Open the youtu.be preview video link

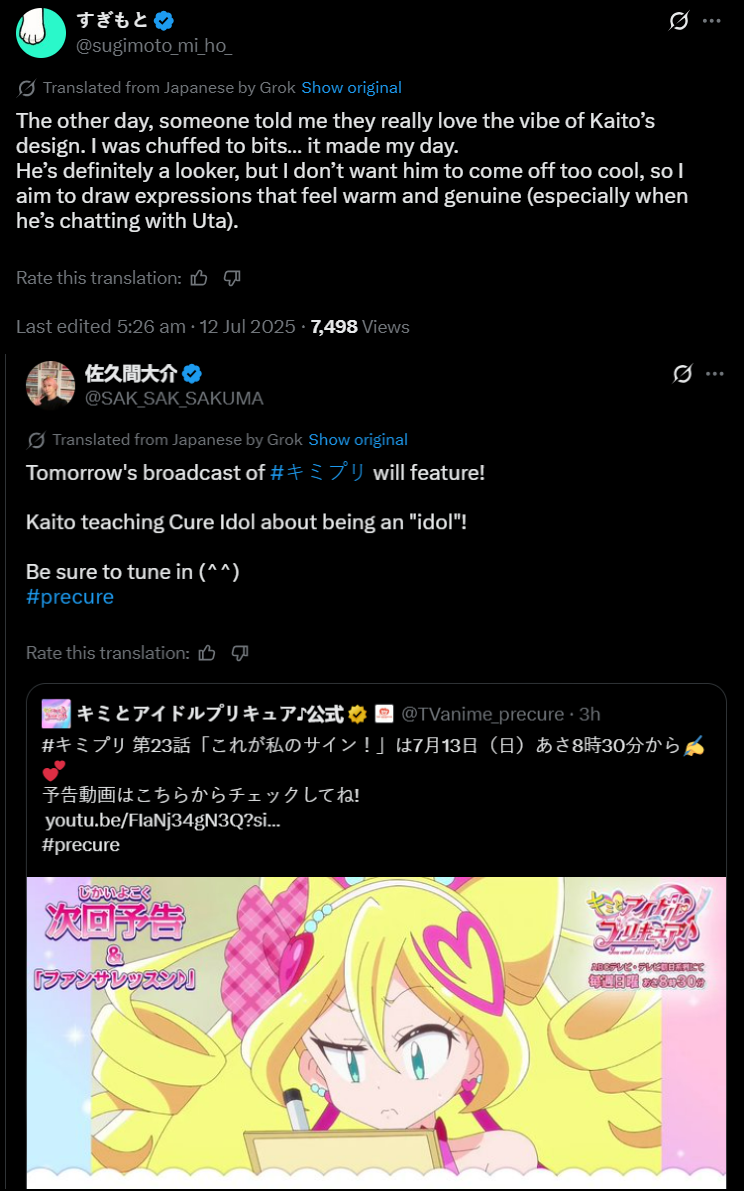pos(163,820)
